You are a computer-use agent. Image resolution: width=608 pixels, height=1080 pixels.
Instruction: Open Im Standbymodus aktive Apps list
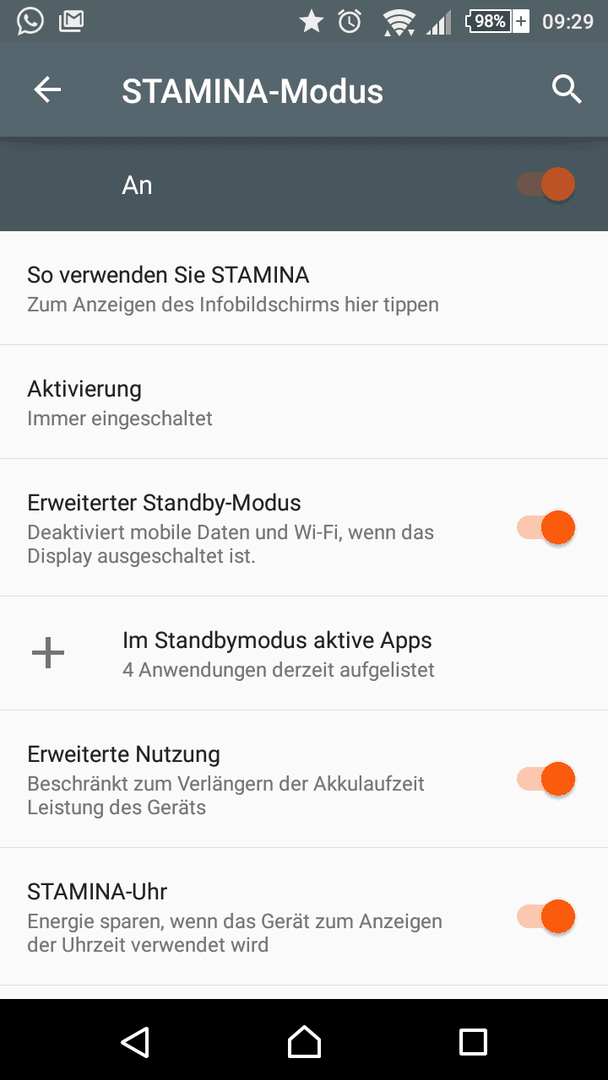coord(304,654)
